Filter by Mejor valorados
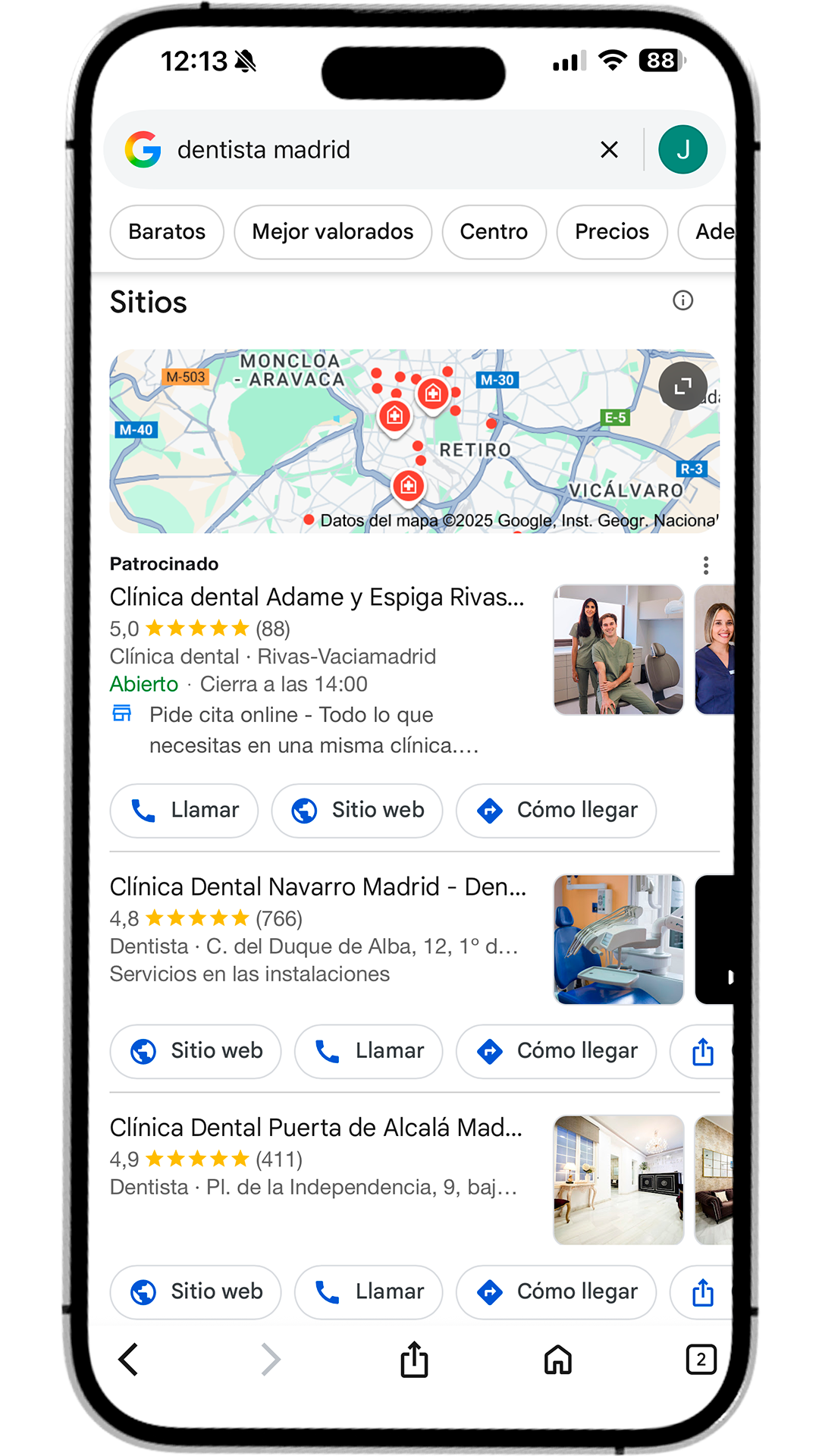819x1456 pixels. point(332,232)
